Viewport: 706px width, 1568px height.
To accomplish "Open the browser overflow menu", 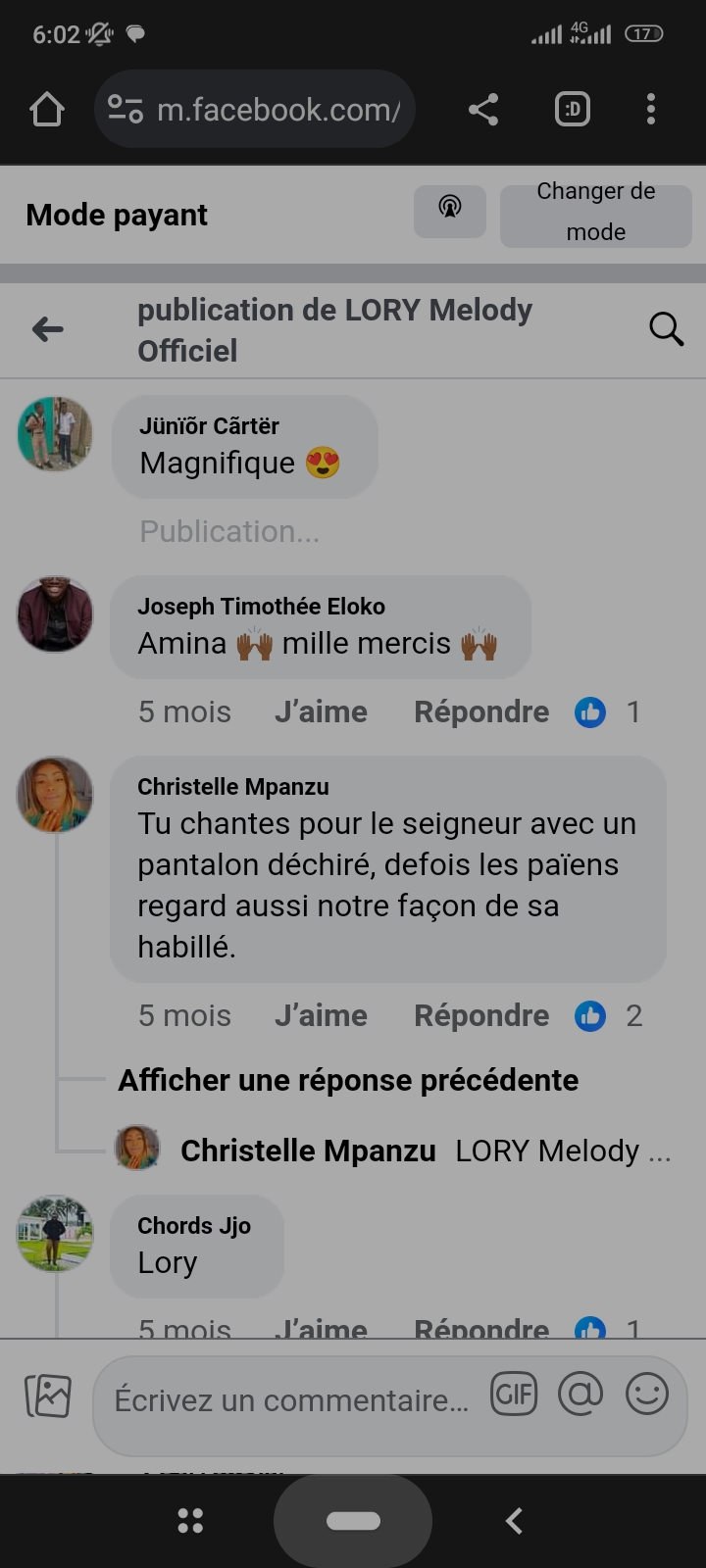I will pos(651,110).
